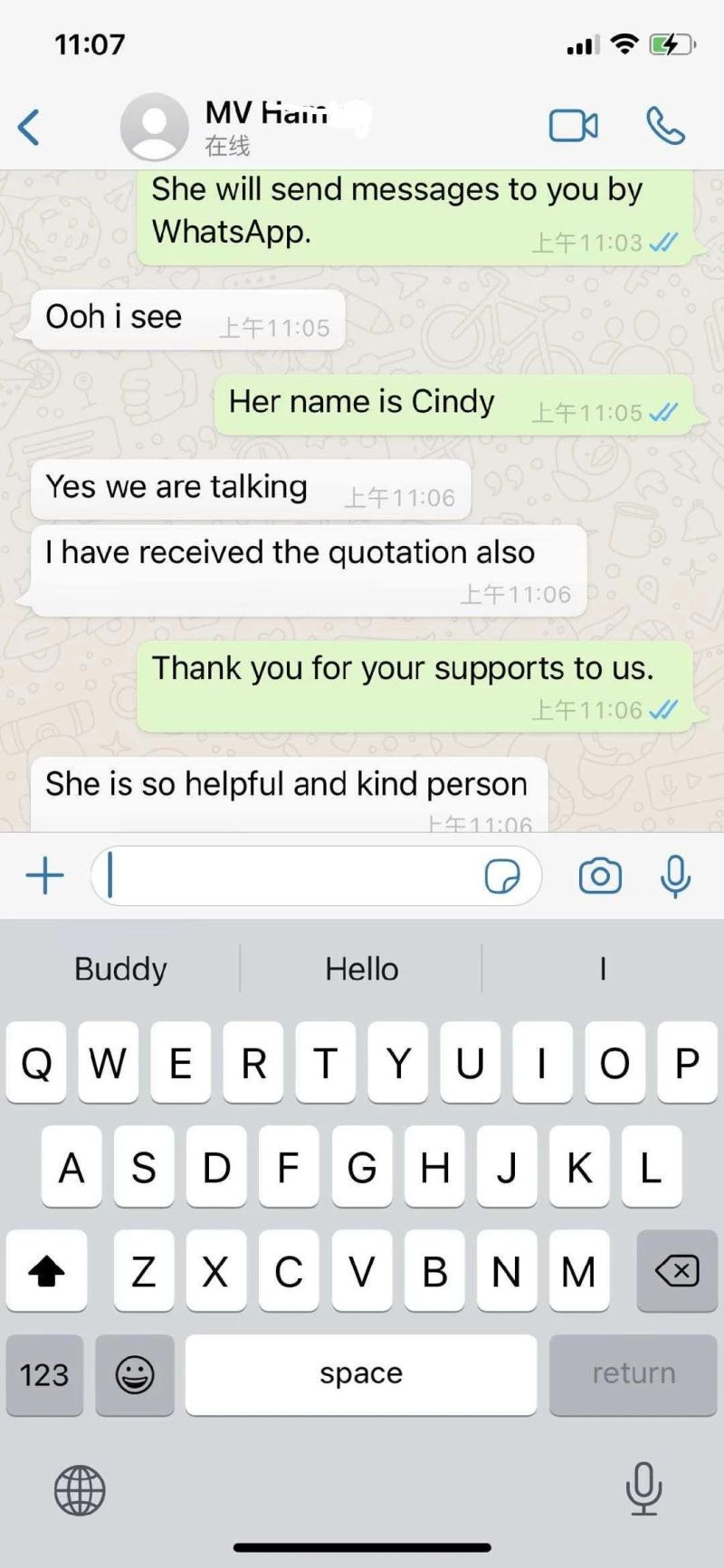
Task: Switch keyboard to 123 numbers layout
Action: click(44, 1374)
